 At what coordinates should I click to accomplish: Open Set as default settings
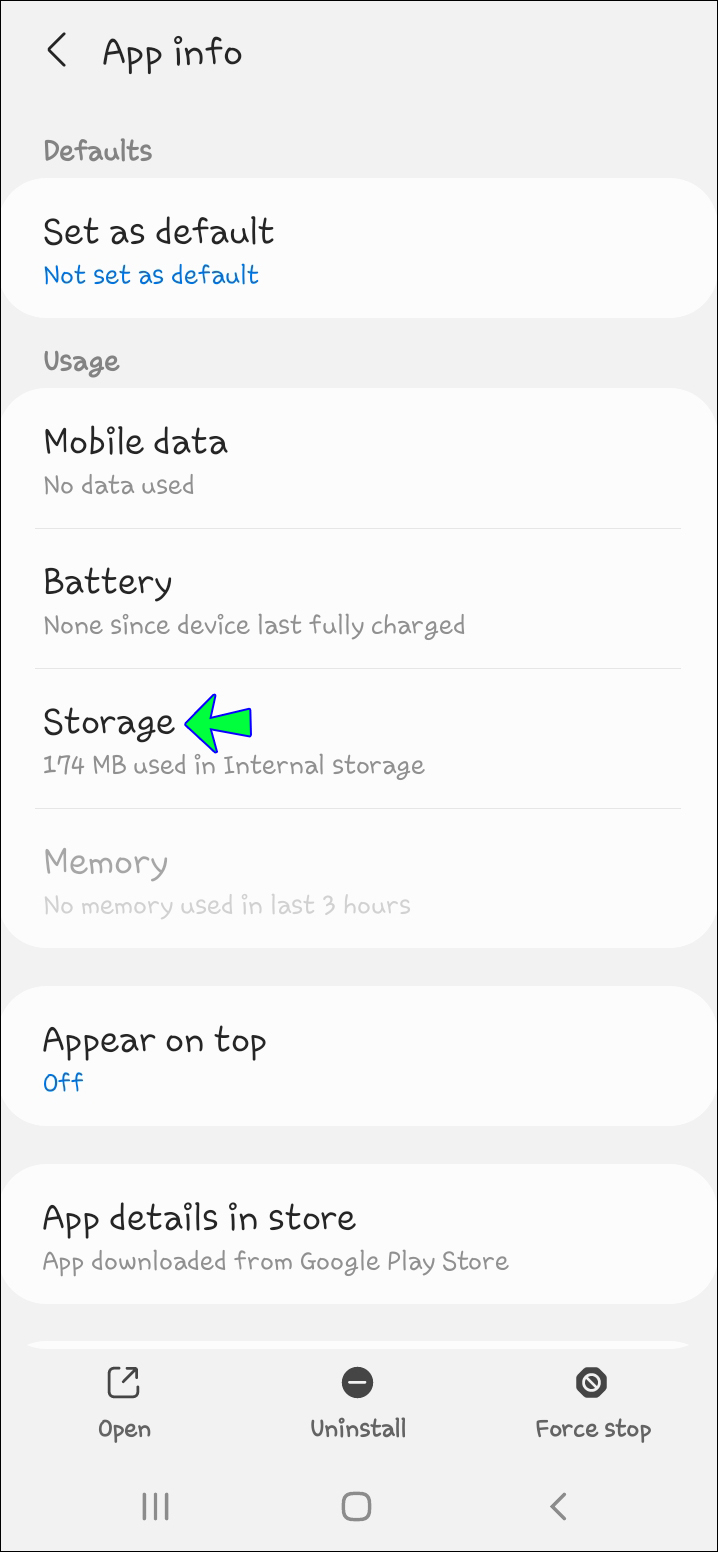358,250
